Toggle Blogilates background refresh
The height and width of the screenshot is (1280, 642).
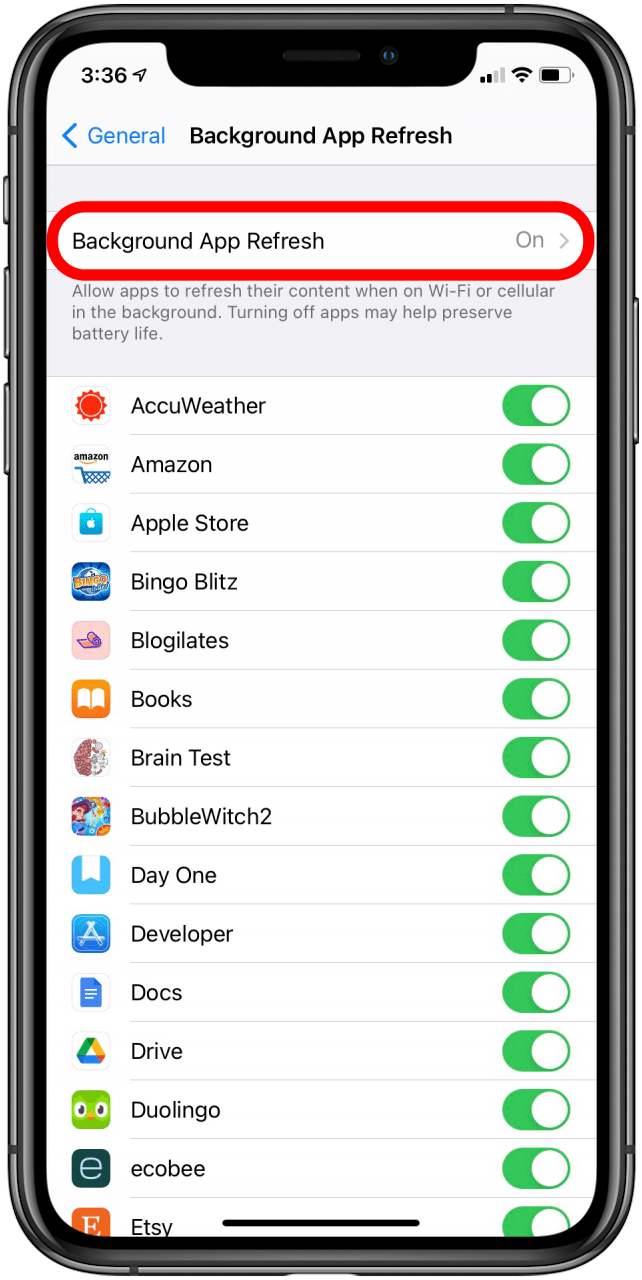[x=536, y=640]
